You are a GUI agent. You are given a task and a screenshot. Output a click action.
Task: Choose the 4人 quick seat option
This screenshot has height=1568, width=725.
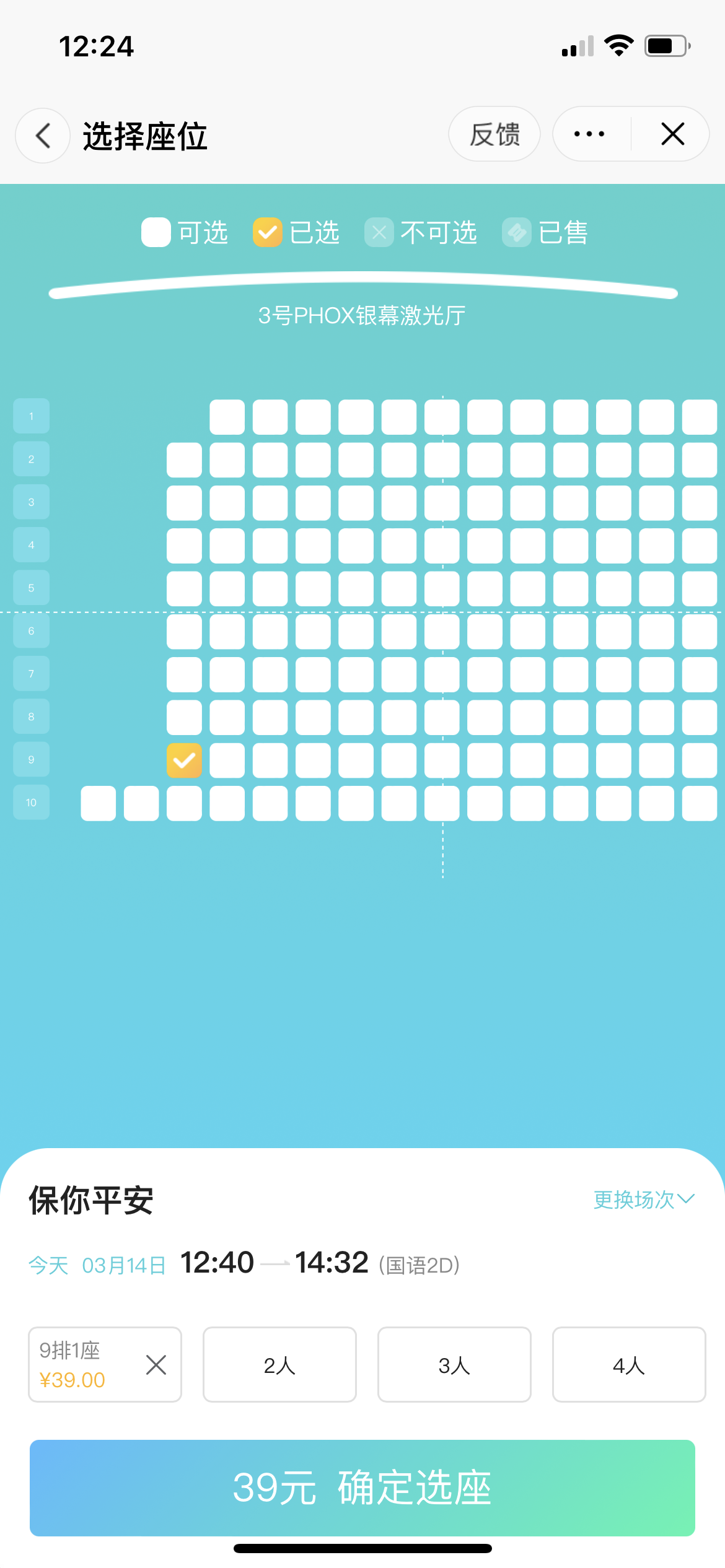tap(629, 1364)
